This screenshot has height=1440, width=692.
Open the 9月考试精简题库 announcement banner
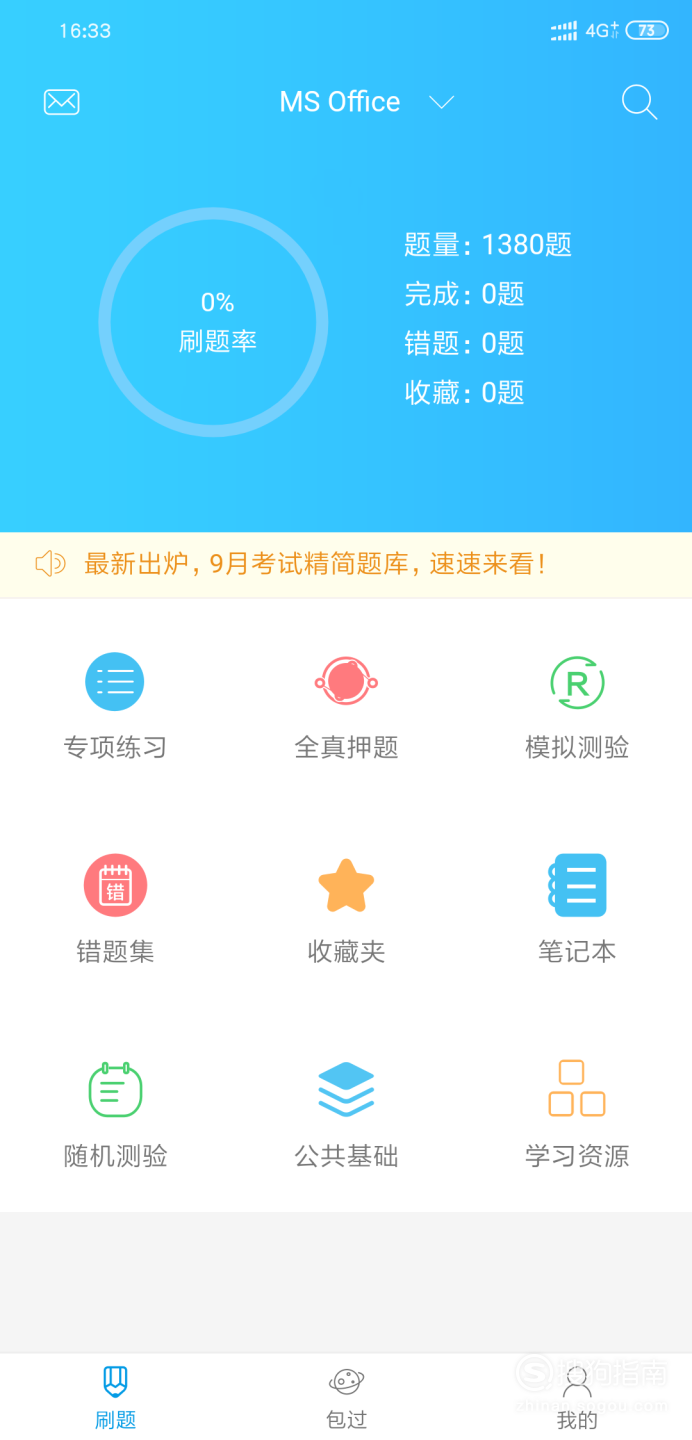[346, 564]
